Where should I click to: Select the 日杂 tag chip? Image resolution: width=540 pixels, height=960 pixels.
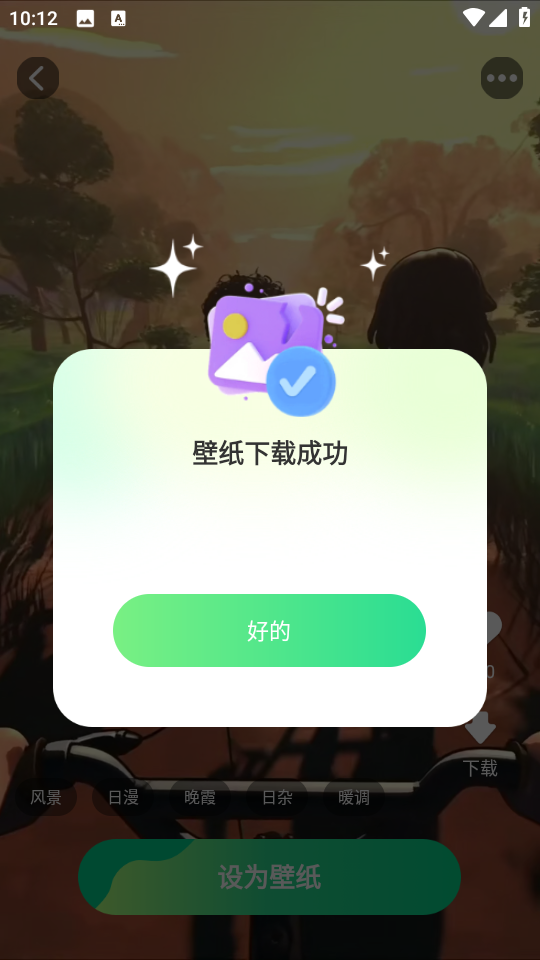point(277,797)
